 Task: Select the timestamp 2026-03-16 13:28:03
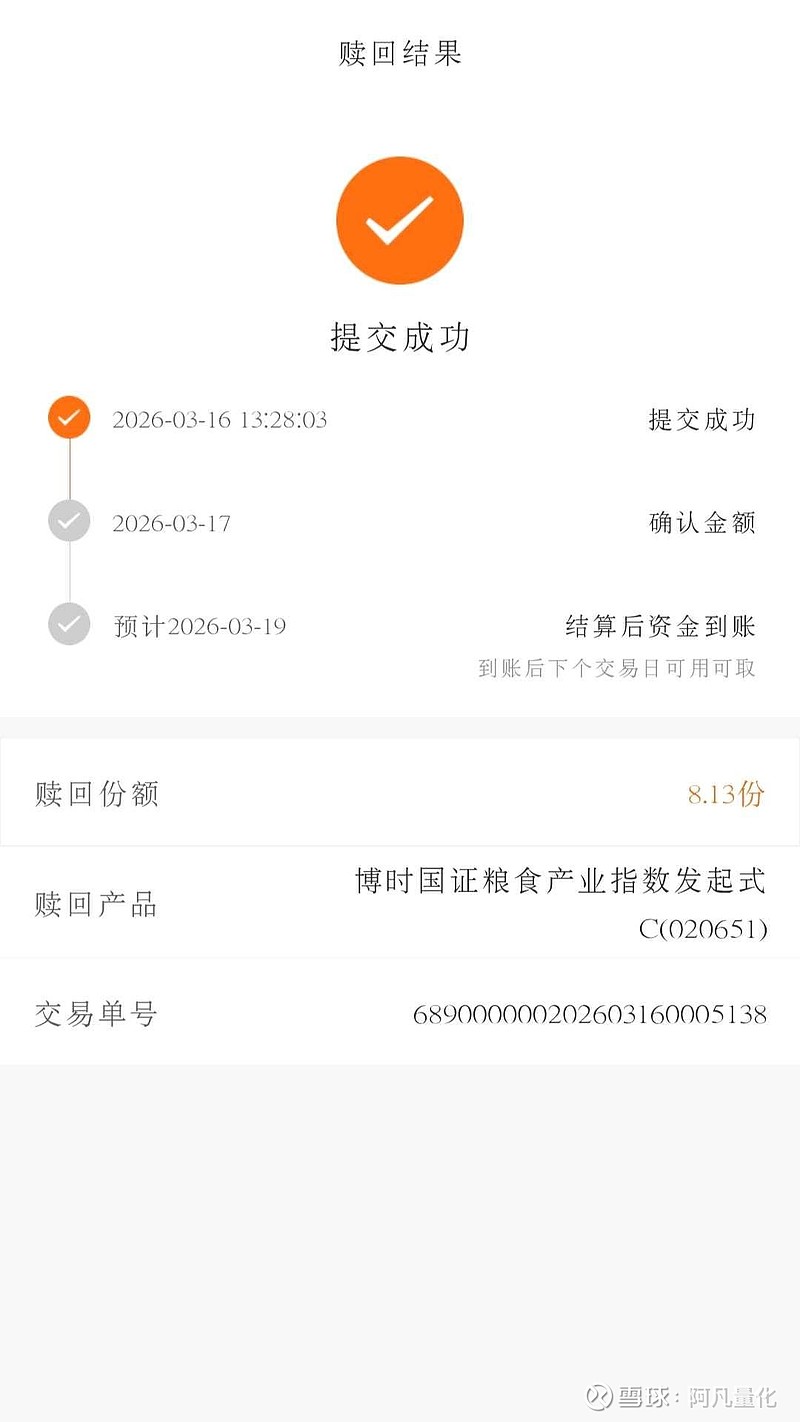click(x=220, y=419)
